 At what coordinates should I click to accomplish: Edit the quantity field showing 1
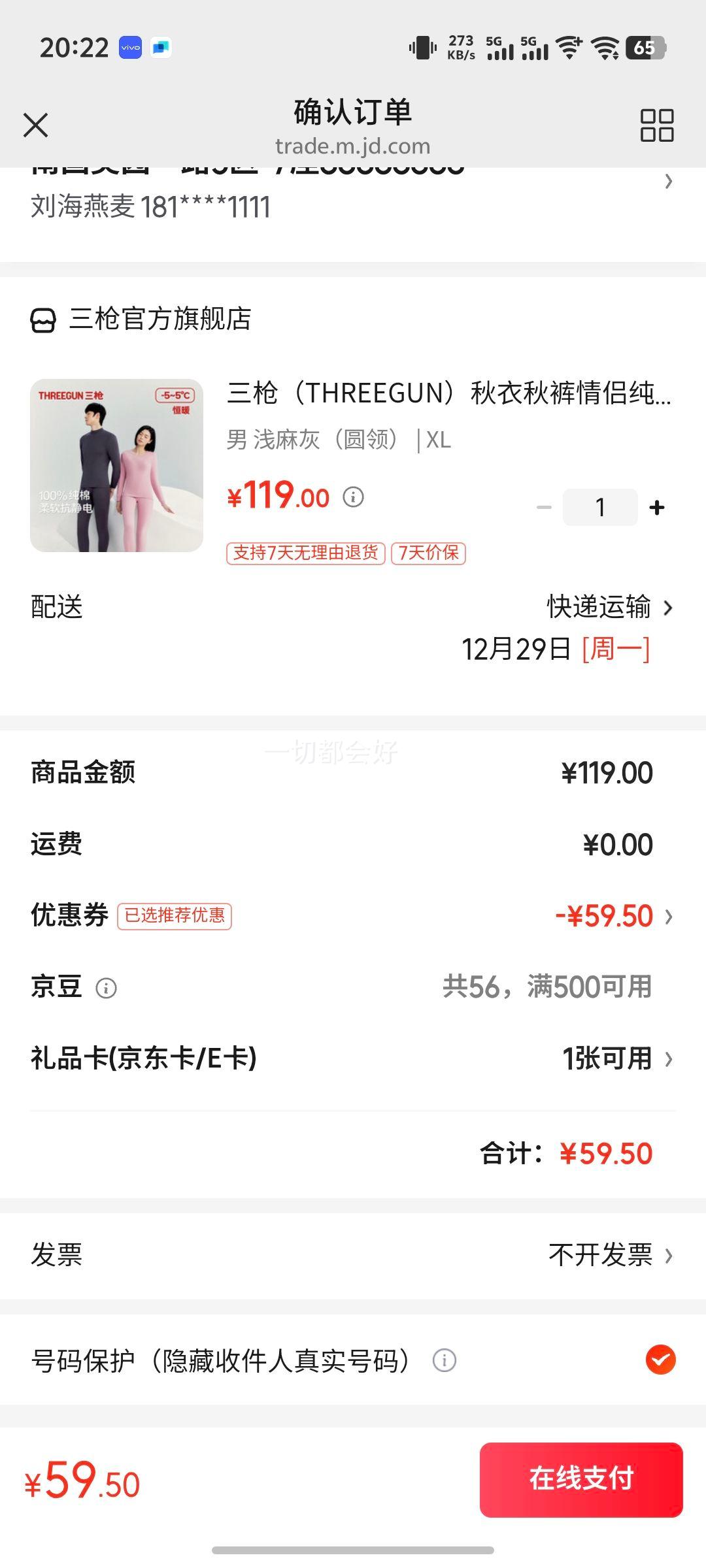pyautogui.click(x=599, y=508)
